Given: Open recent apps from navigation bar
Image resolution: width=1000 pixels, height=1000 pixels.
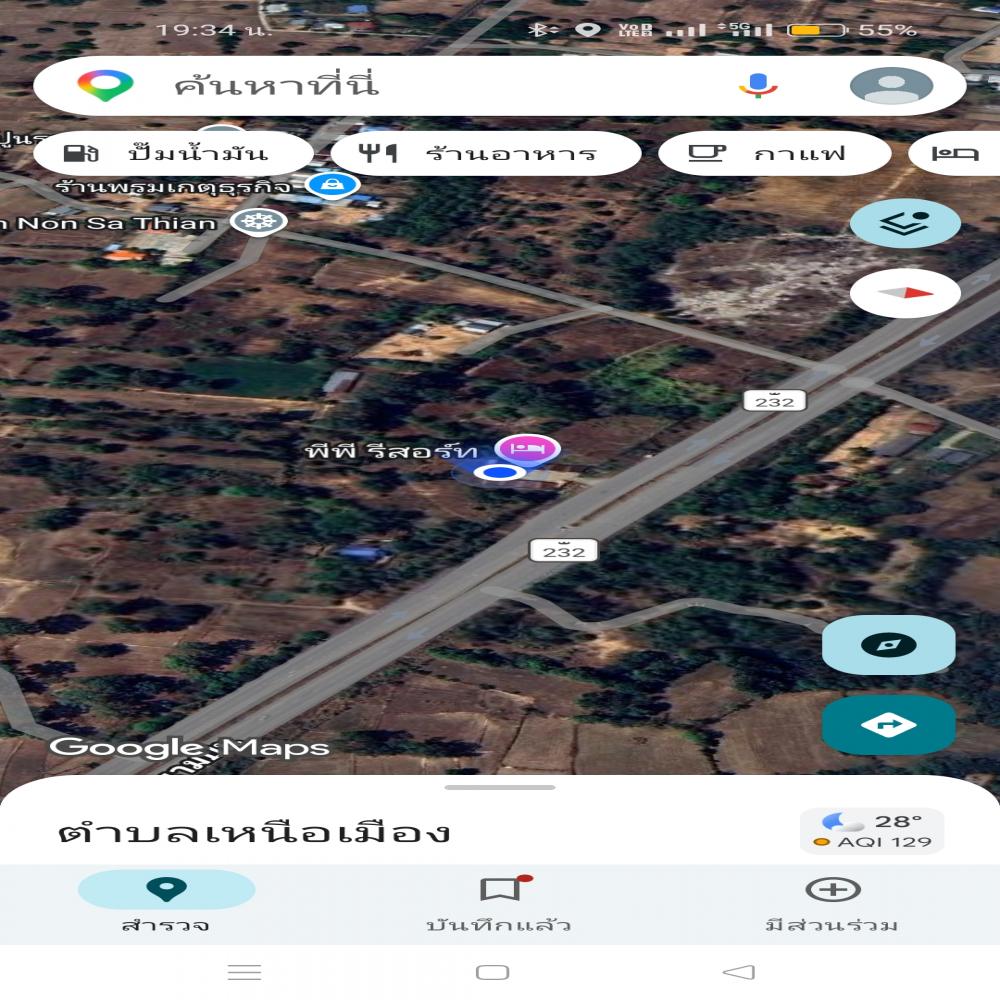Looking at the screenshot, I should pyautogui.click(x=244, y=972).
